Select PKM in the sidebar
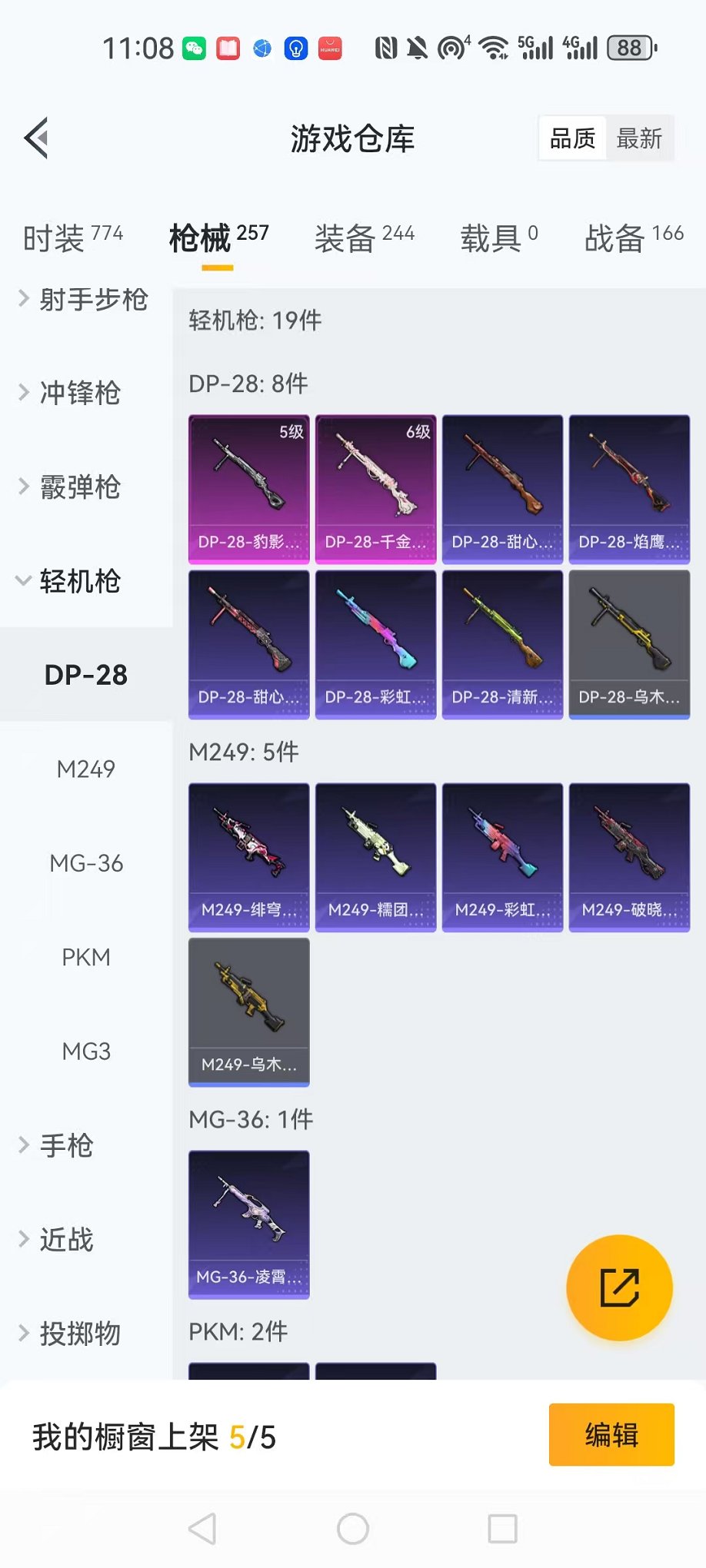706x1568 pixels. (x=86, y=958)
